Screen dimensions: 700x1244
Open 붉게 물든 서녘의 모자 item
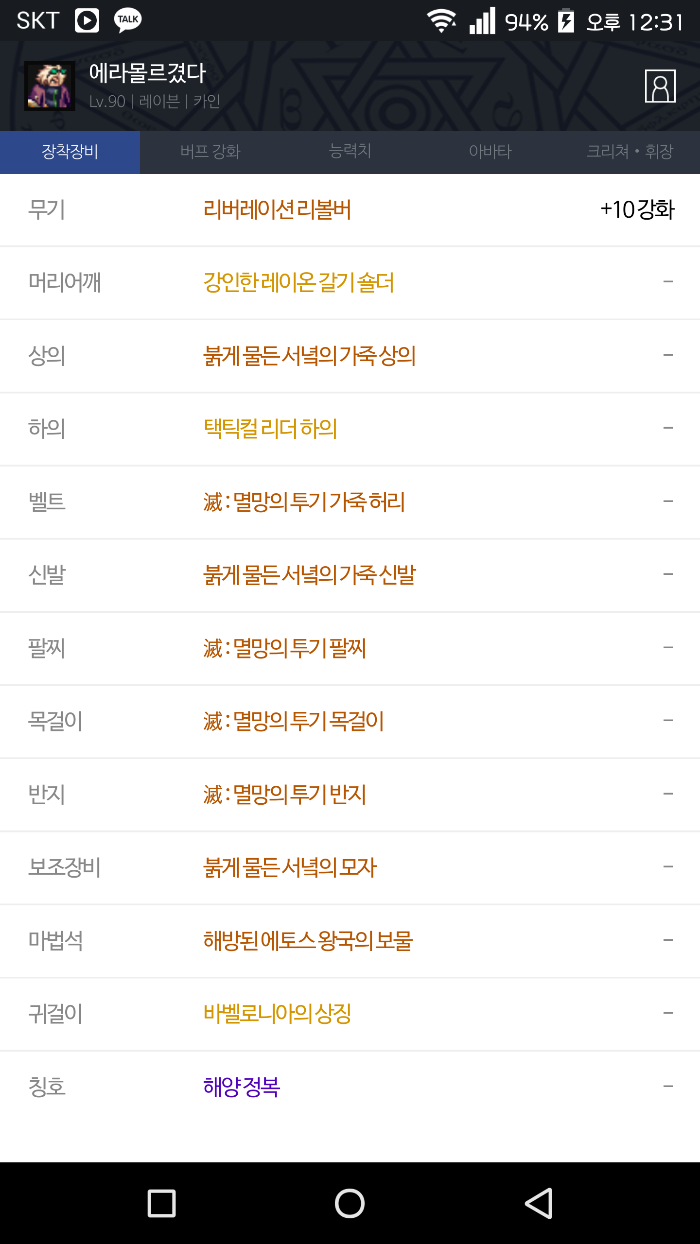290,867
